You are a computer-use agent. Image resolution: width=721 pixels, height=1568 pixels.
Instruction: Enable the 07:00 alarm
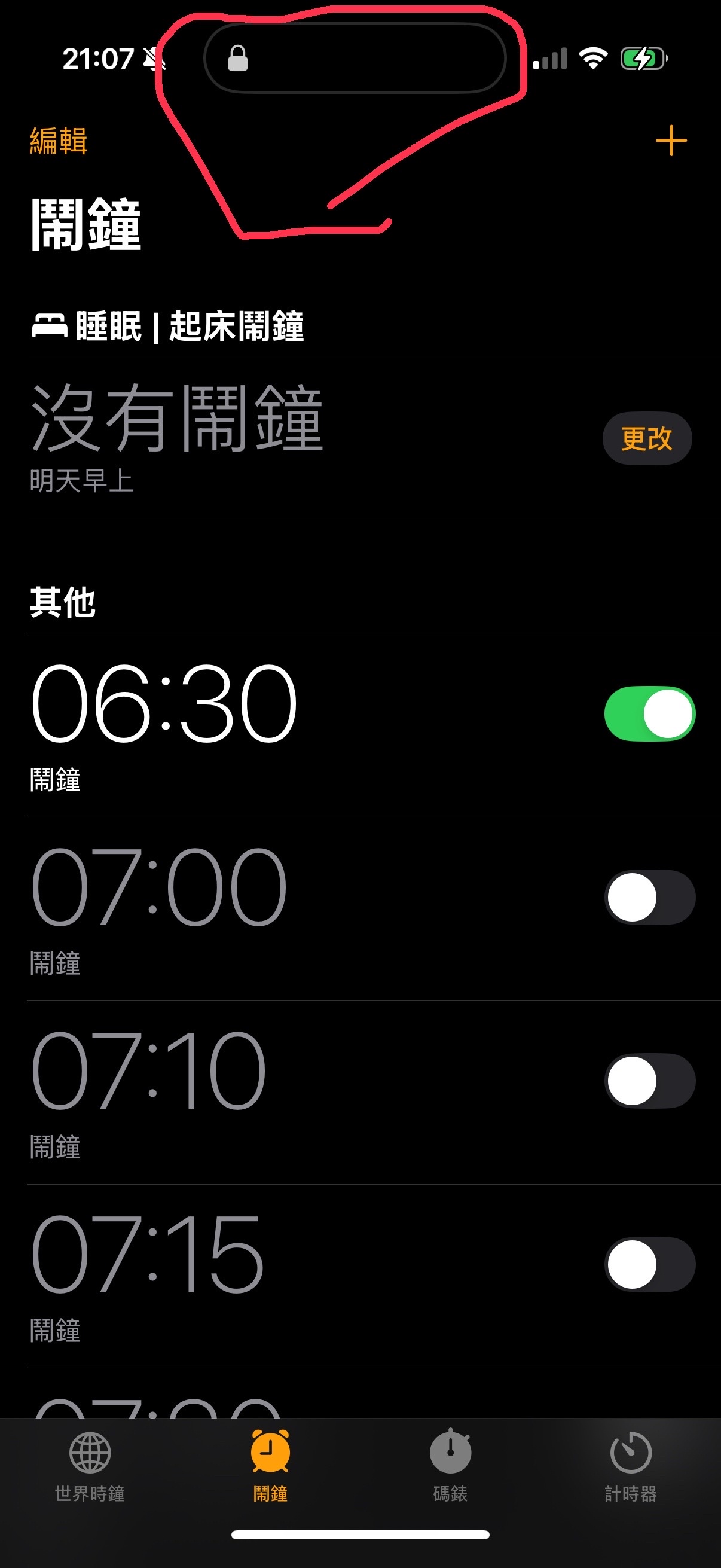tap(650, 897)
